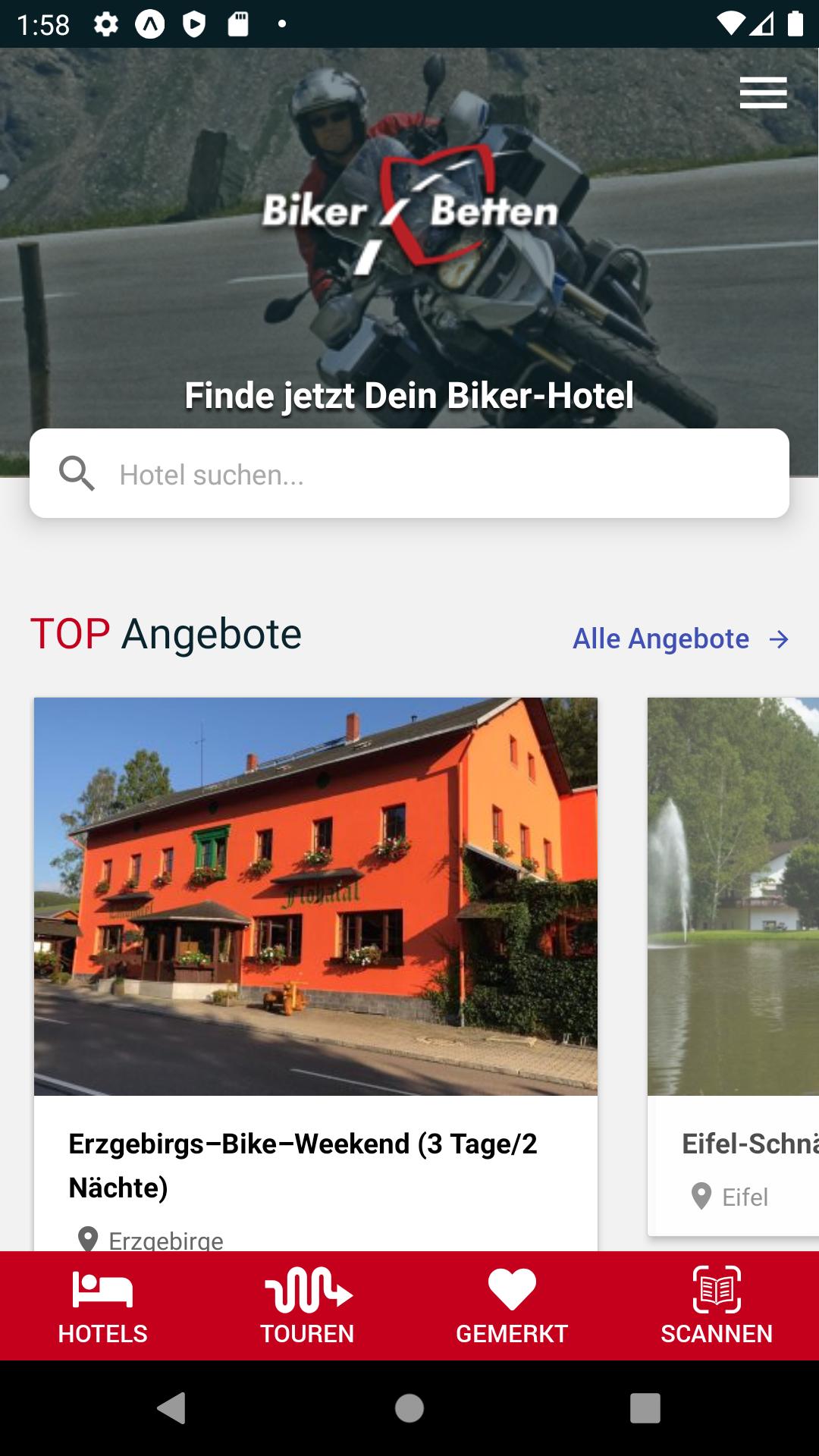Go to the system home screen

point(409,1408)
